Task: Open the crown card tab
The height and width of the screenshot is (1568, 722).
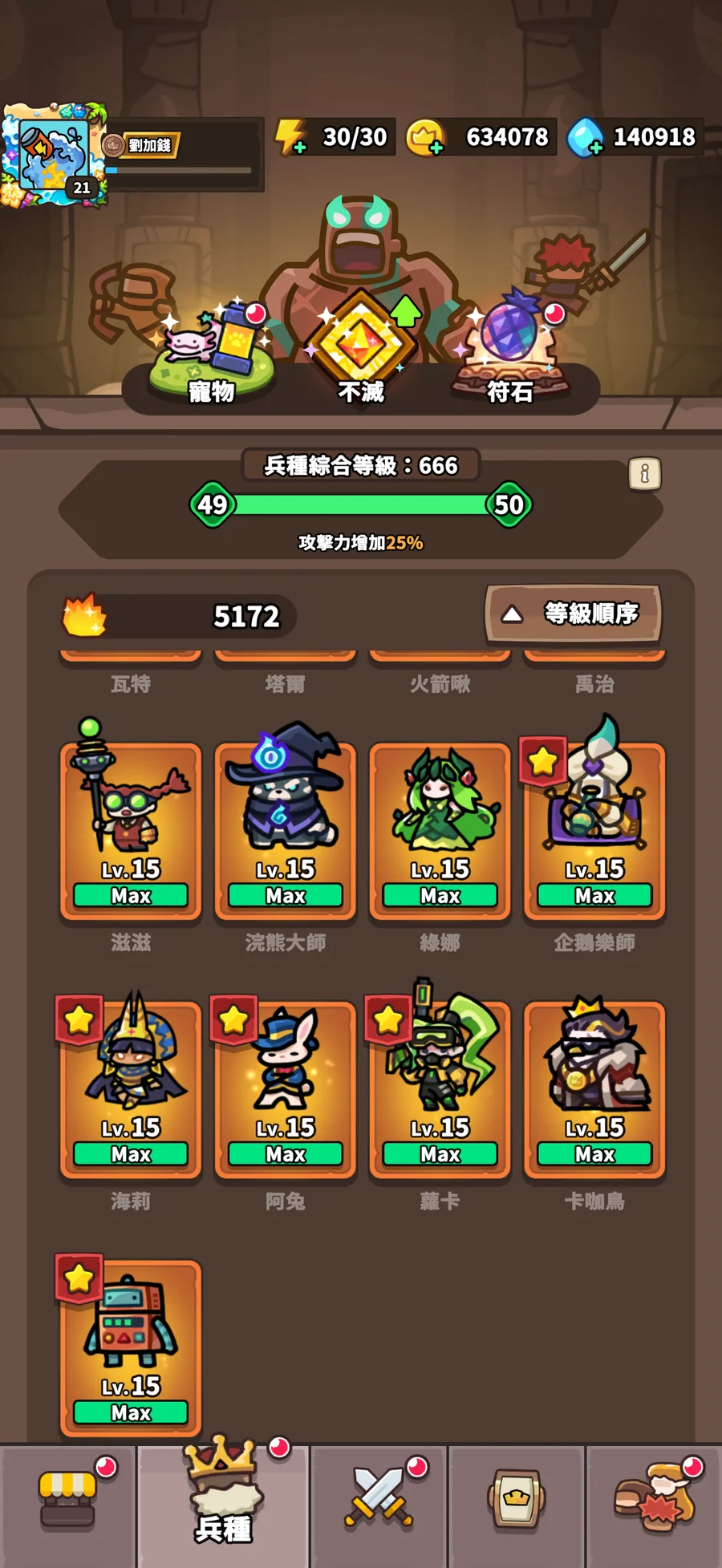Action: click(x=517, y=1500)
